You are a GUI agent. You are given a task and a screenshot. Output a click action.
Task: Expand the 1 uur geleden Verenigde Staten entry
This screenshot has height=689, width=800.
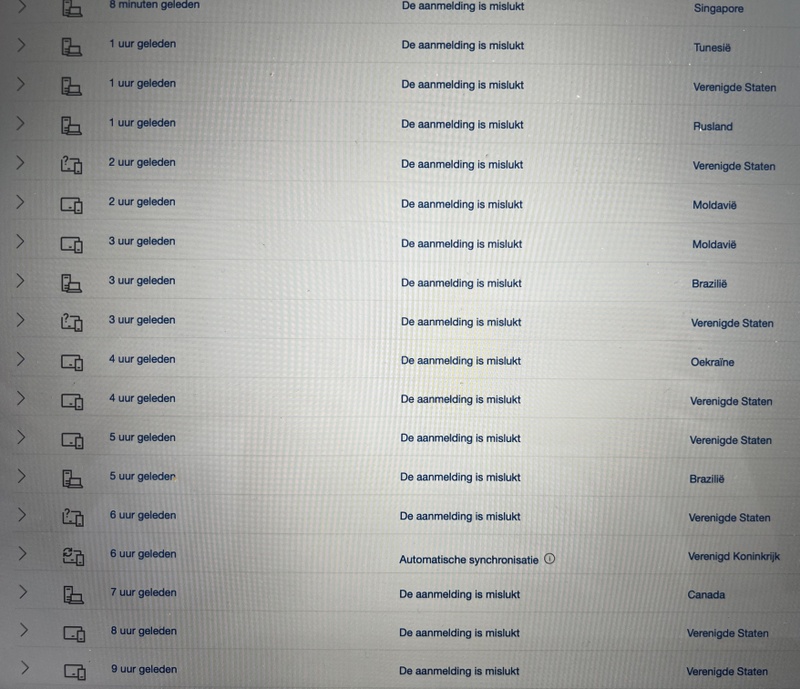tap(21, 85)
